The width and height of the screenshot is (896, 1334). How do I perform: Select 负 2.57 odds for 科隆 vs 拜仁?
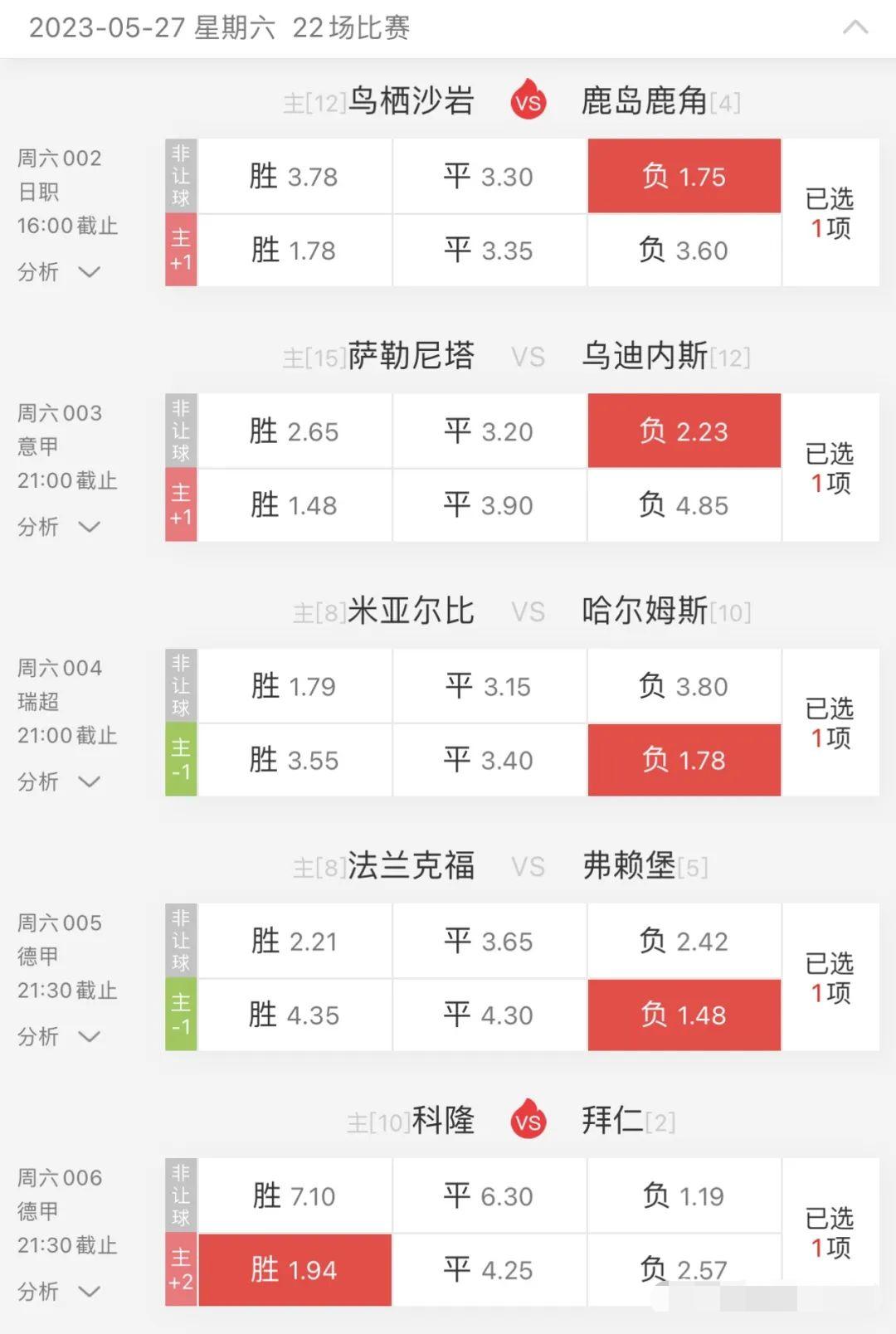click(x=683, y=1269)
